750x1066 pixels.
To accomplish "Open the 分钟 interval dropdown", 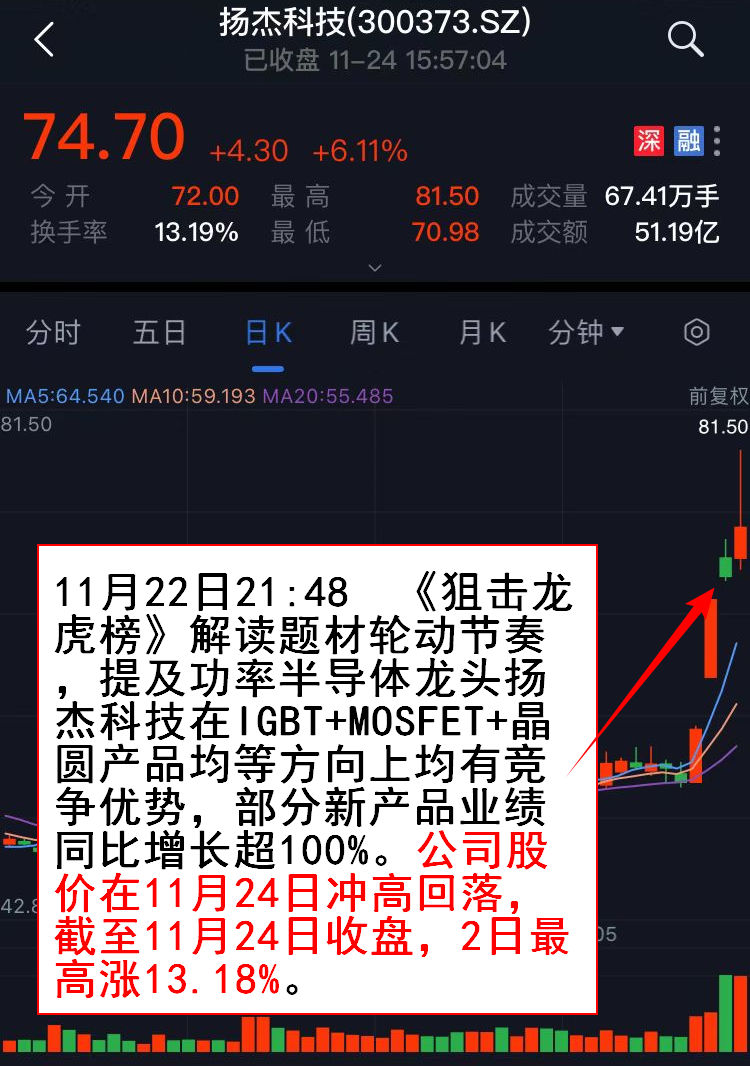I will point(586,332).
